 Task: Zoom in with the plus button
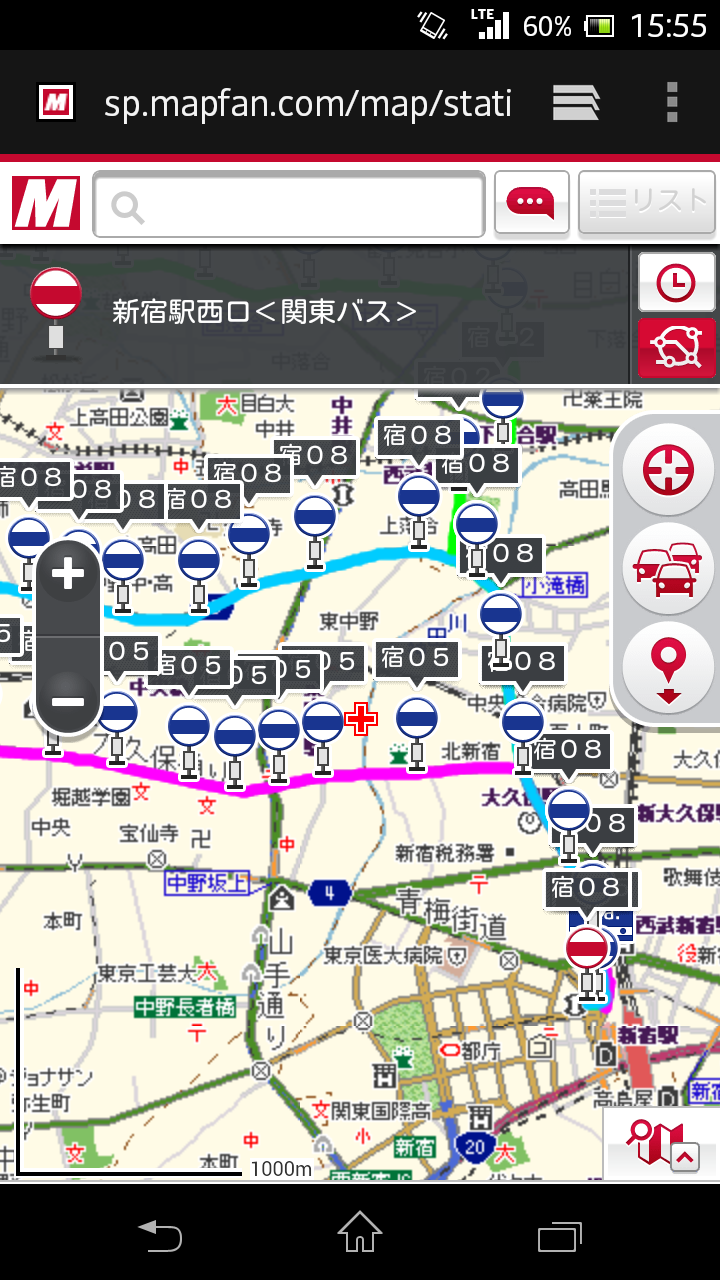pyautogui.click(x=68, y=574)
